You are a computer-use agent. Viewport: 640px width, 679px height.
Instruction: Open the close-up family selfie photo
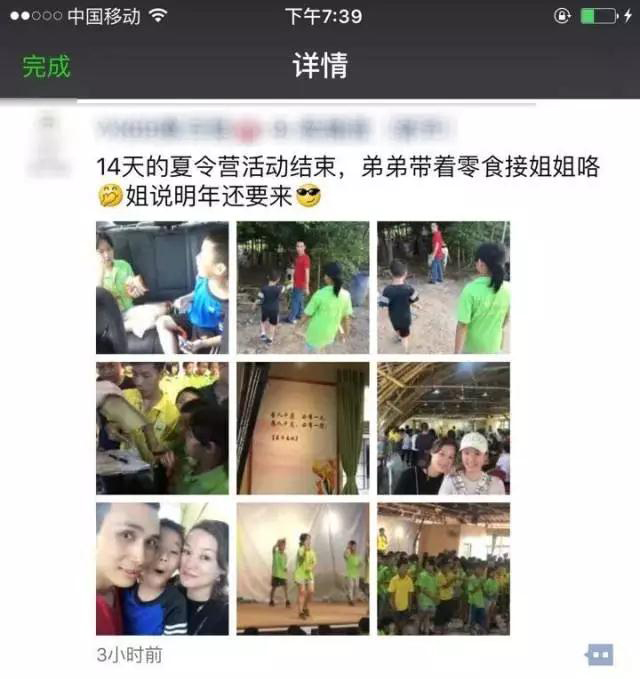(x=162, y=568)
